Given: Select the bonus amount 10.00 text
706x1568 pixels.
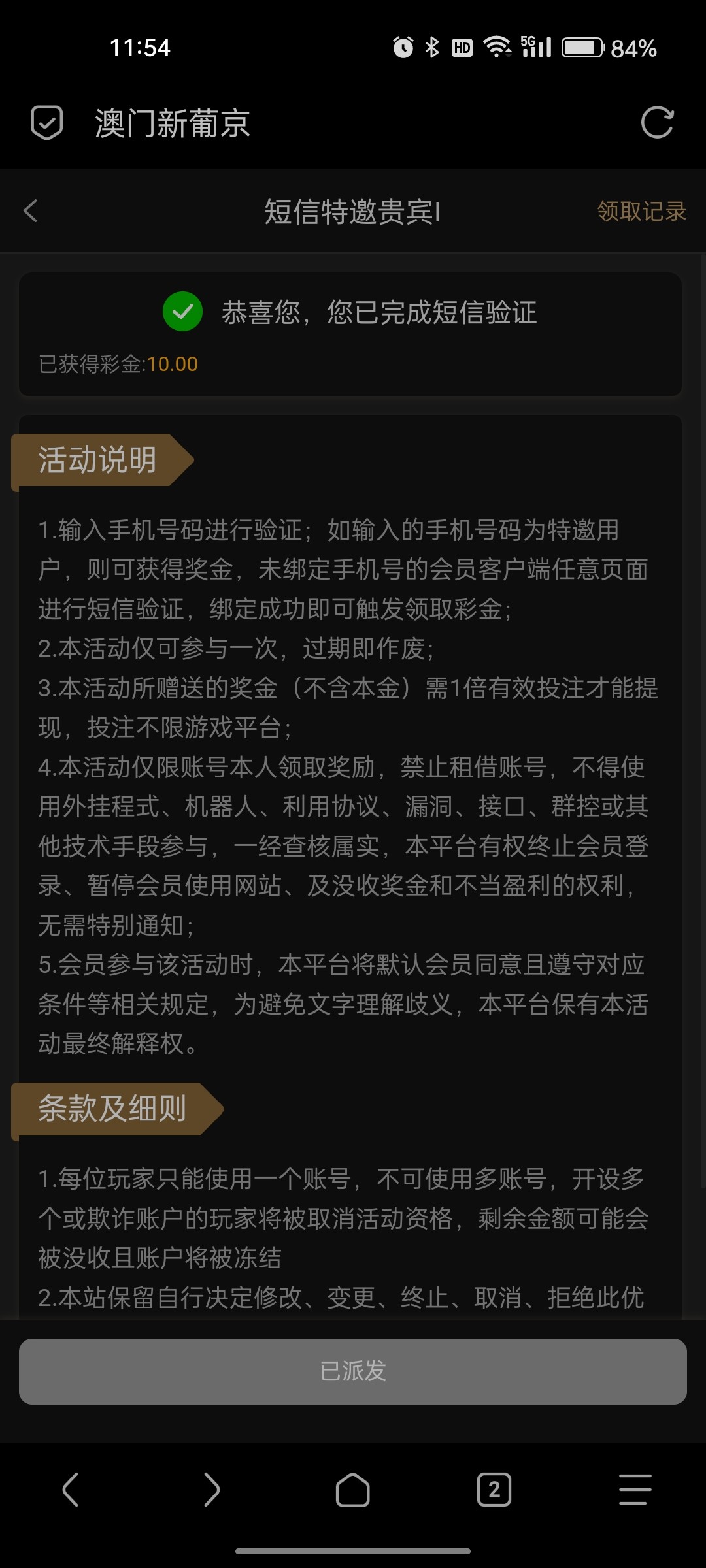Looking at the screenshot, I should 172,364.
